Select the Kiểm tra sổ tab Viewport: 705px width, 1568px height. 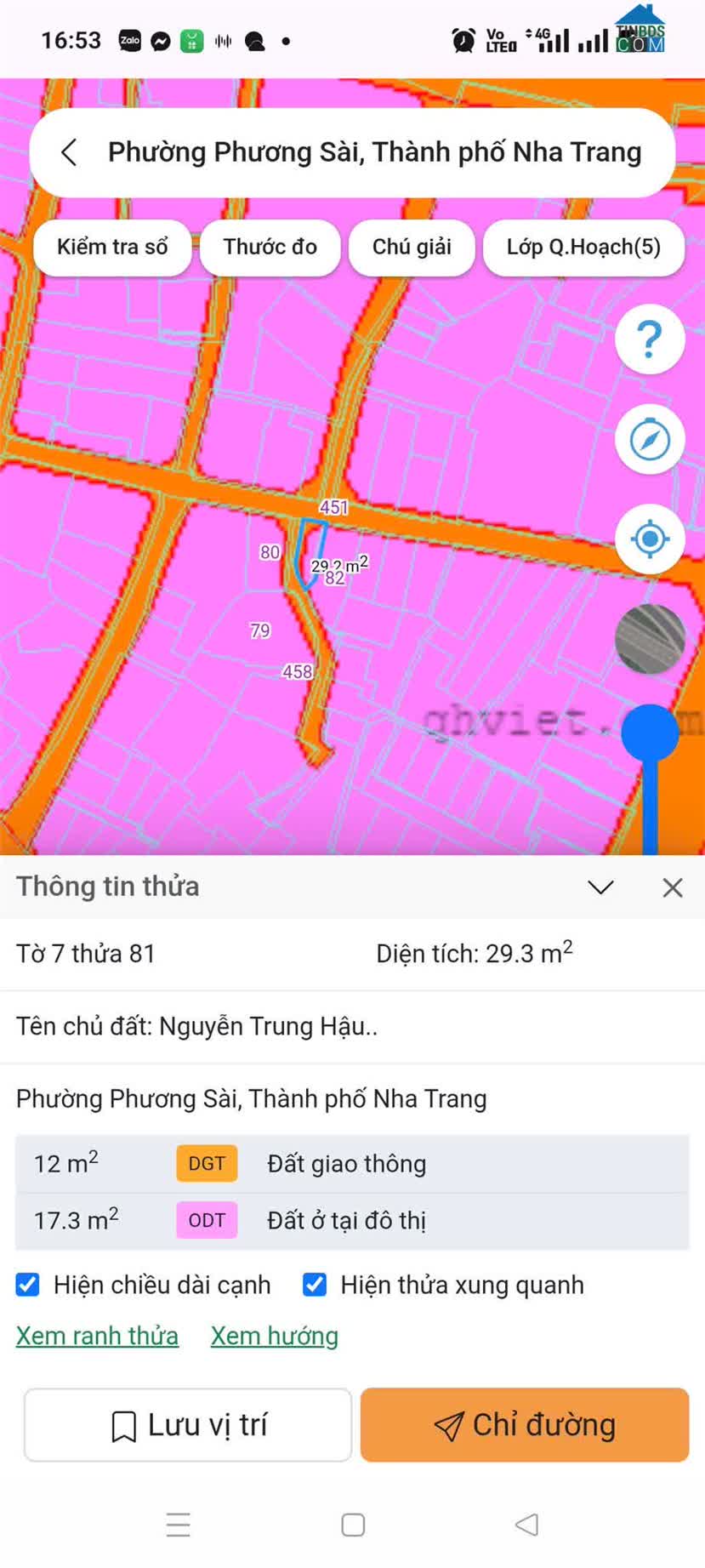[x=111, y=248]
